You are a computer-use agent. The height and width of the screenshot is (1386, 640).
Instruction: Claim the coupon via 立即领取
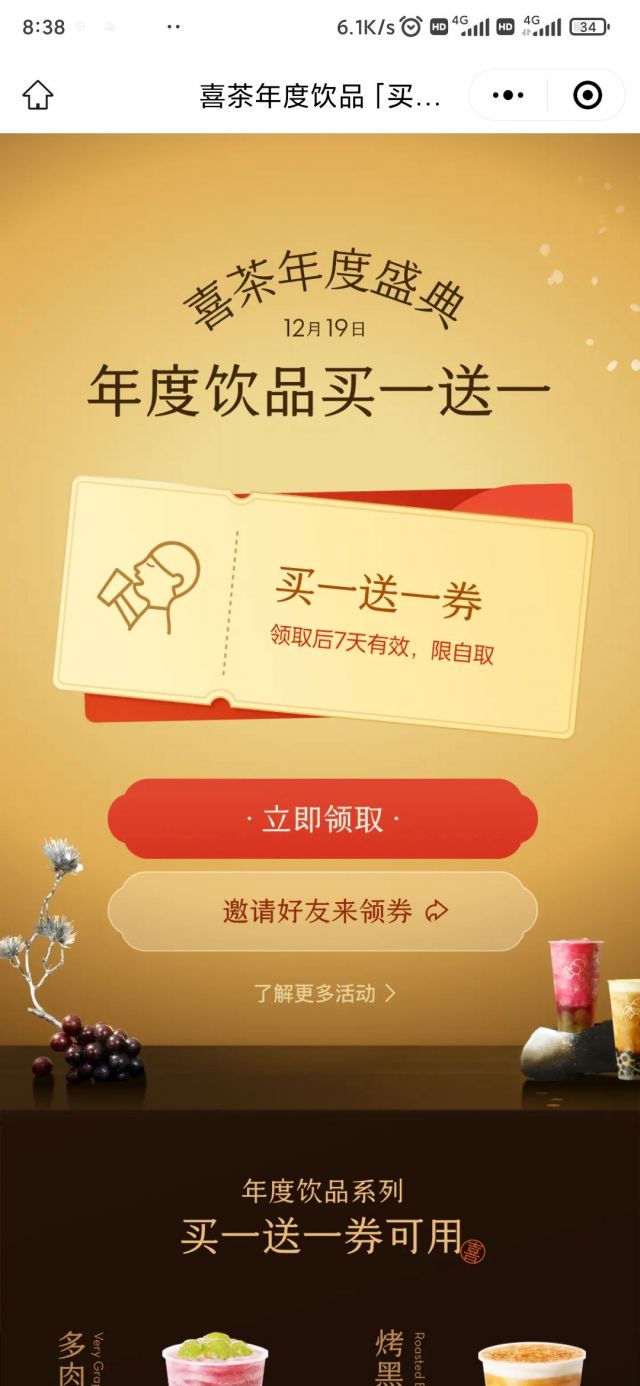pos(322,819)
